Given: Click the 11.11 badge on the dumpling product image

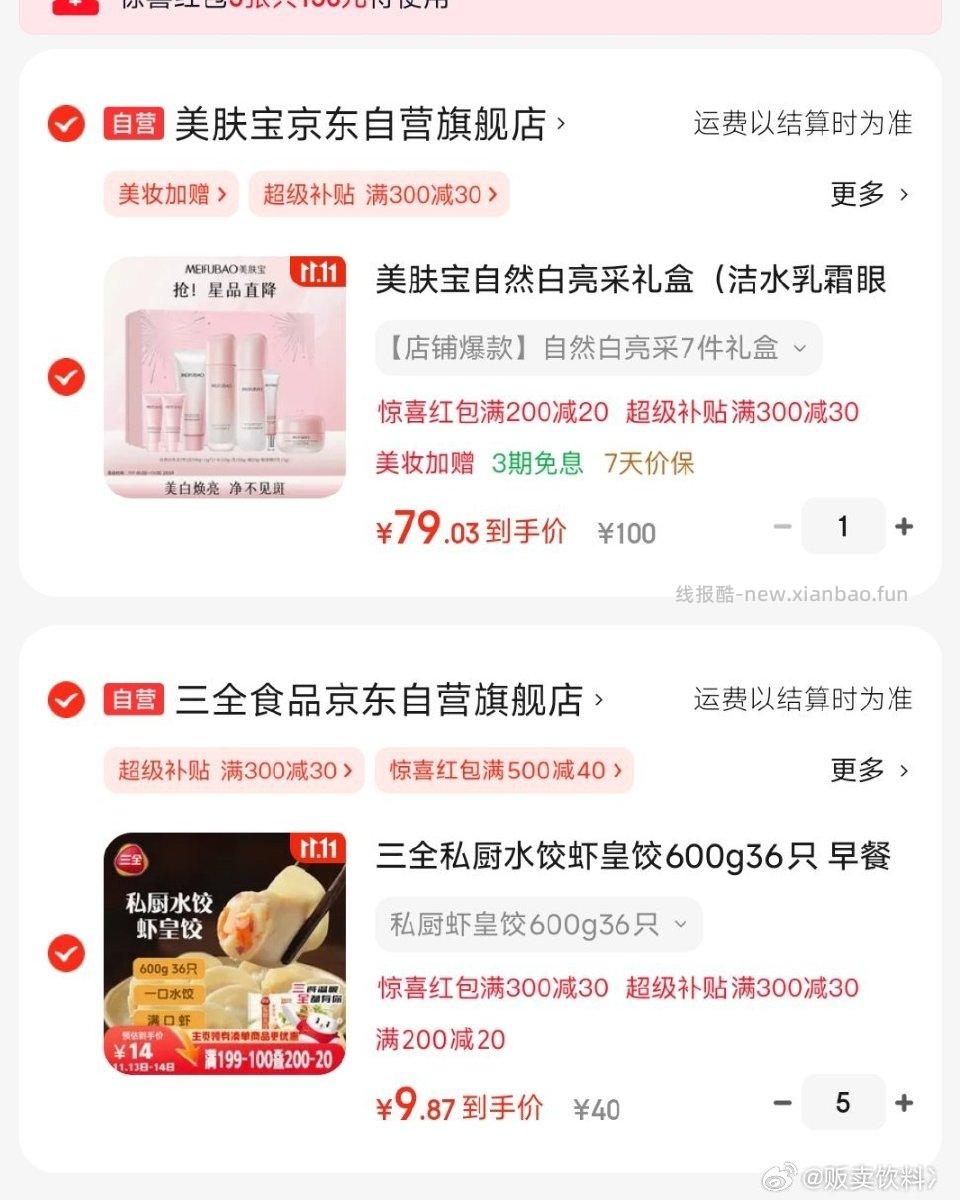Looking at the screenshot, I should coord(318,845).
